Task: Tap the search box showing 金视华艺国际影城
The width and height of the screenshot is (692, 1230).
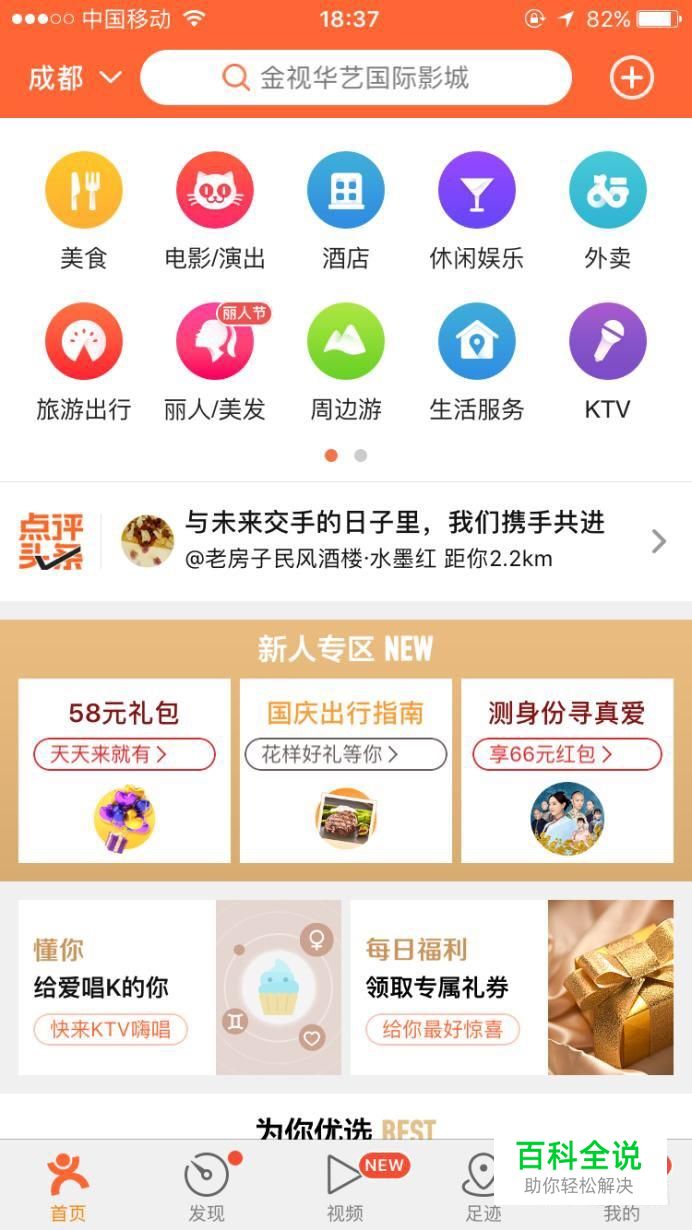Action: (x=356, y=78)
